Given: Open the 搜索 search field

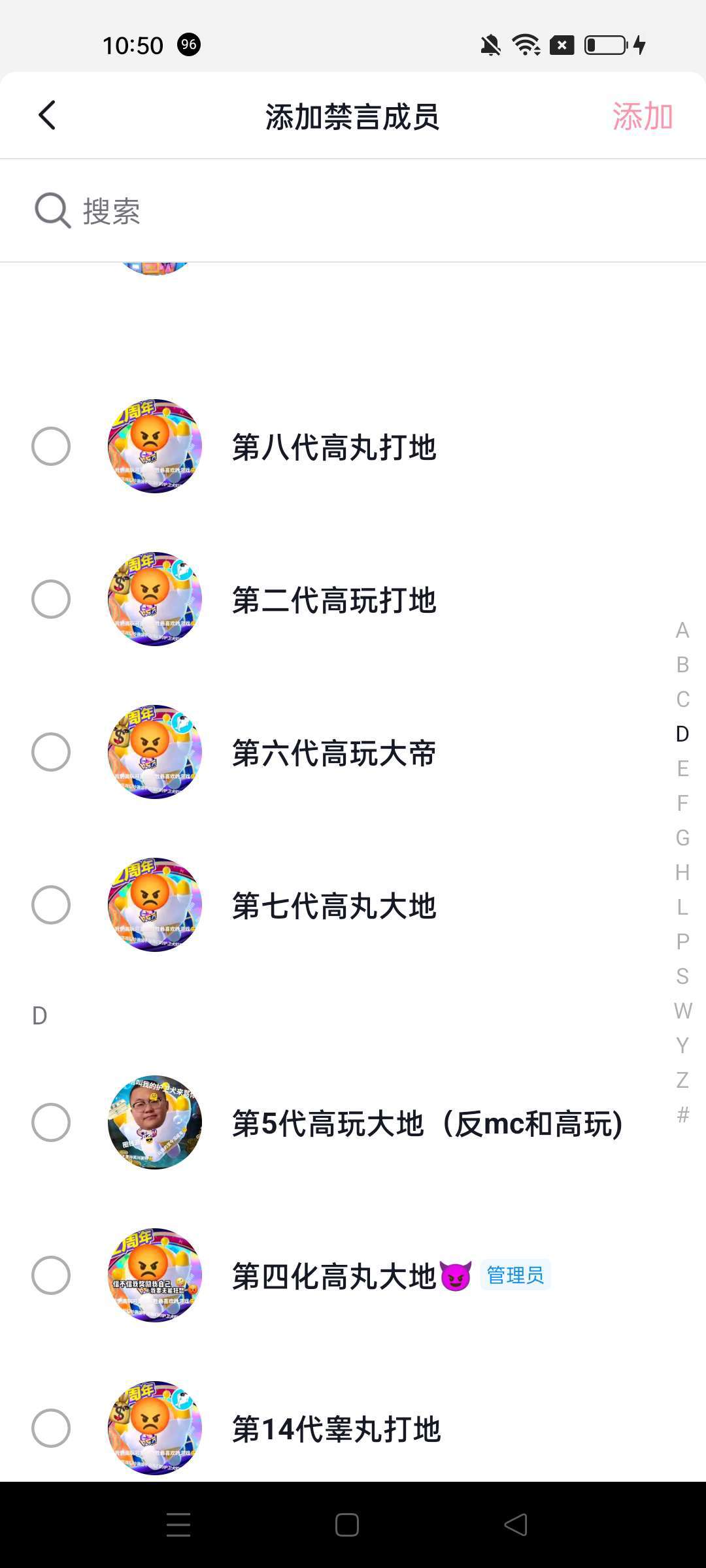Looking at the screenshot, I should coord(353,211).
